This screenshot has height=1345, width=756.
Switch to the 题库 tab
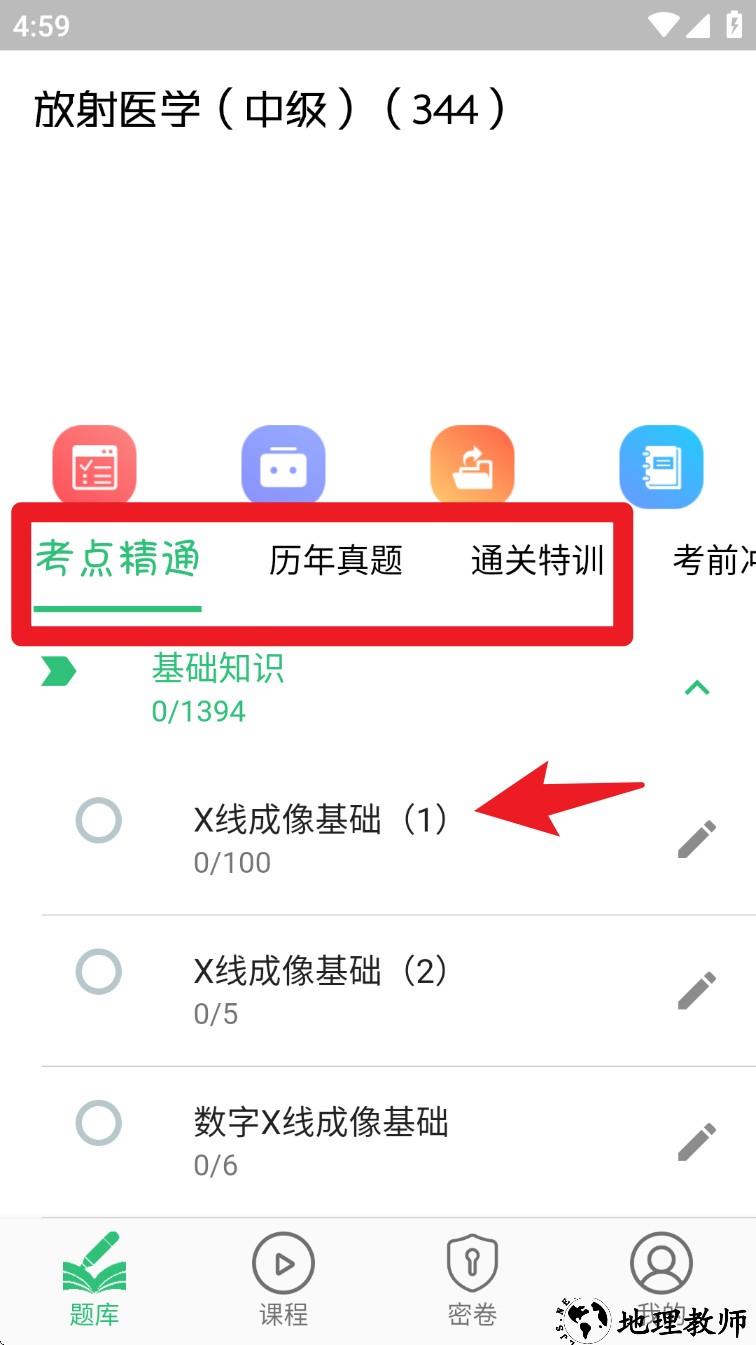94,1280
